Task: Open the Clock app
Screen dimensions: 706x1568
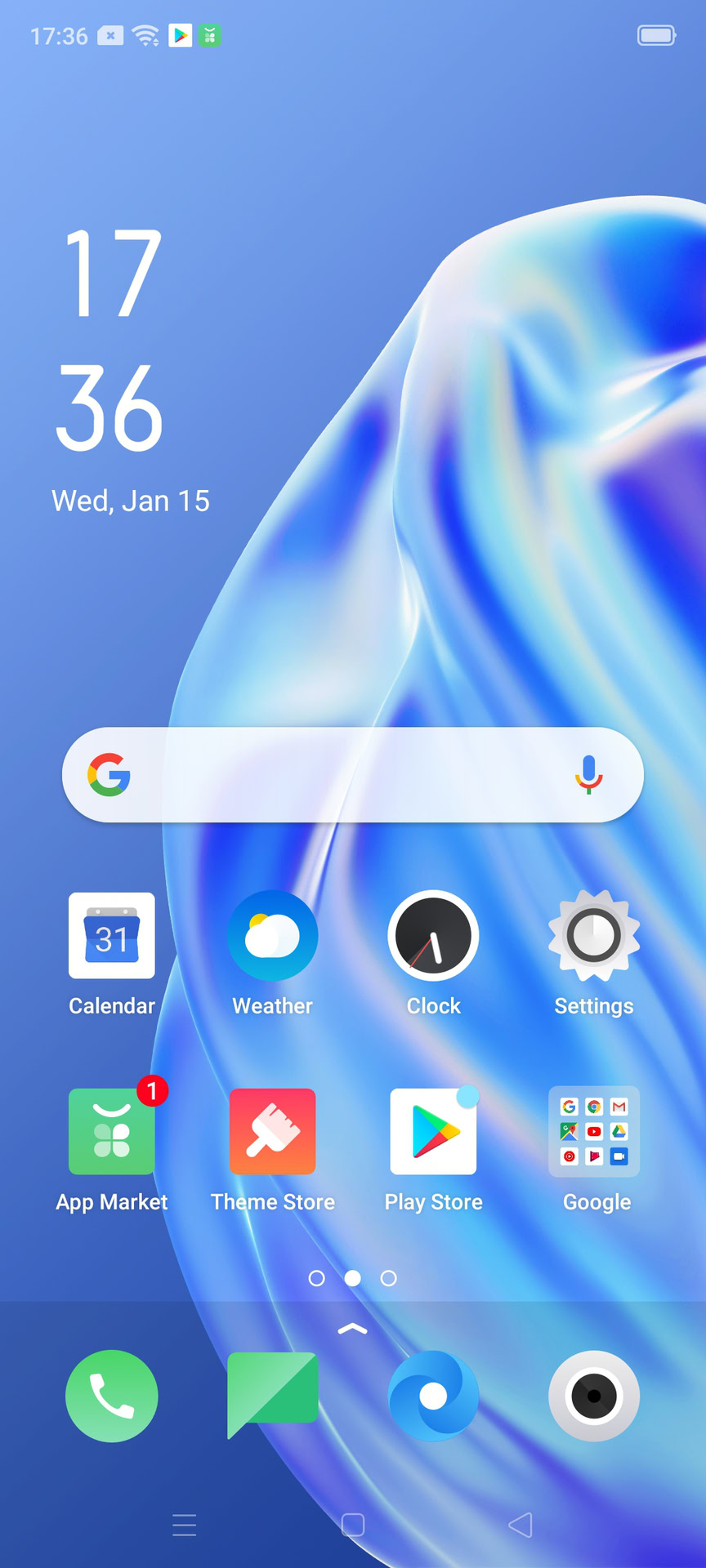Action: coord(433,936)
